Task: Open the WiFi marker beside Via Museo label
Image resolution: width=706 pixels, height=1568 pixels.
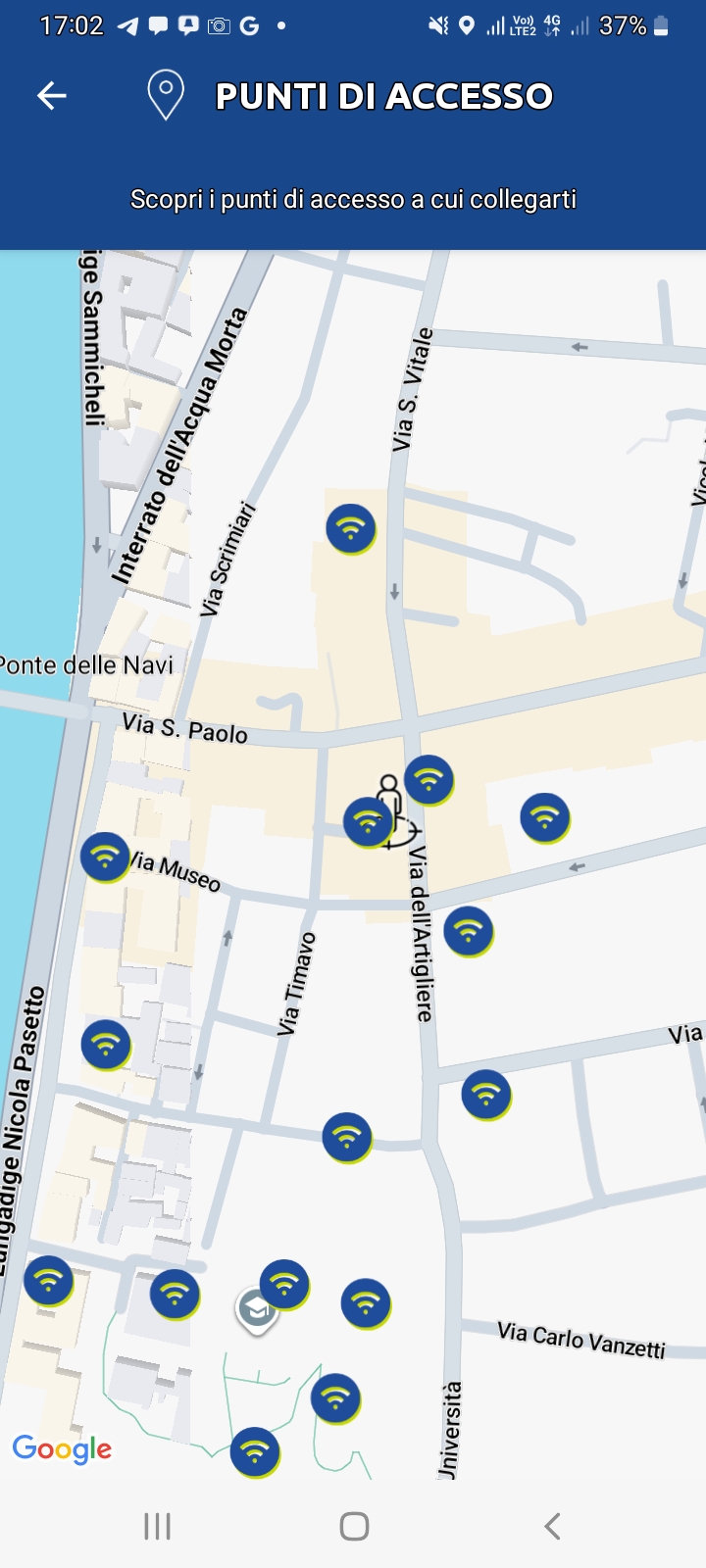Action: 105,857
